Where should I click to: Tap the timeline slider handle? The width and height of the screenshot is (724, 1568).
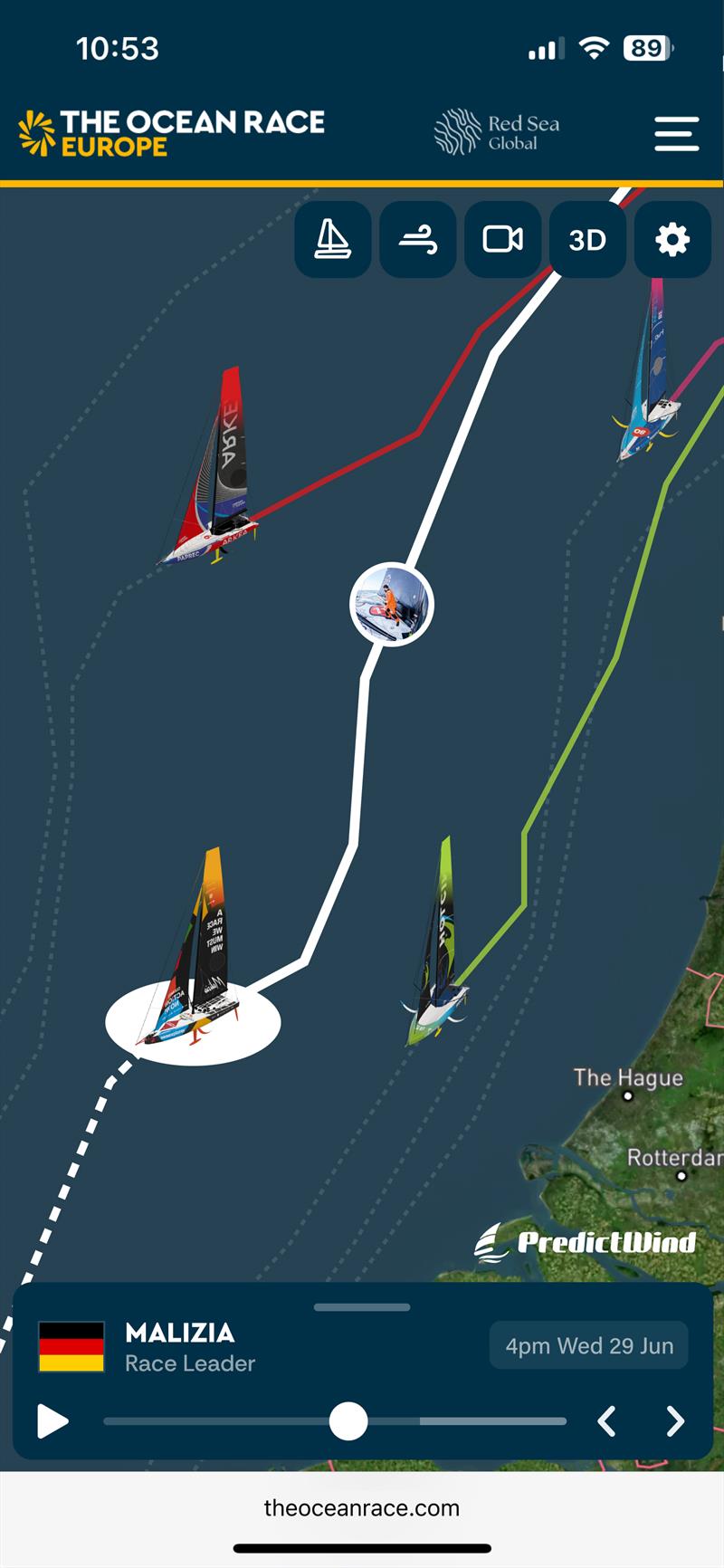pos(348,1420)
